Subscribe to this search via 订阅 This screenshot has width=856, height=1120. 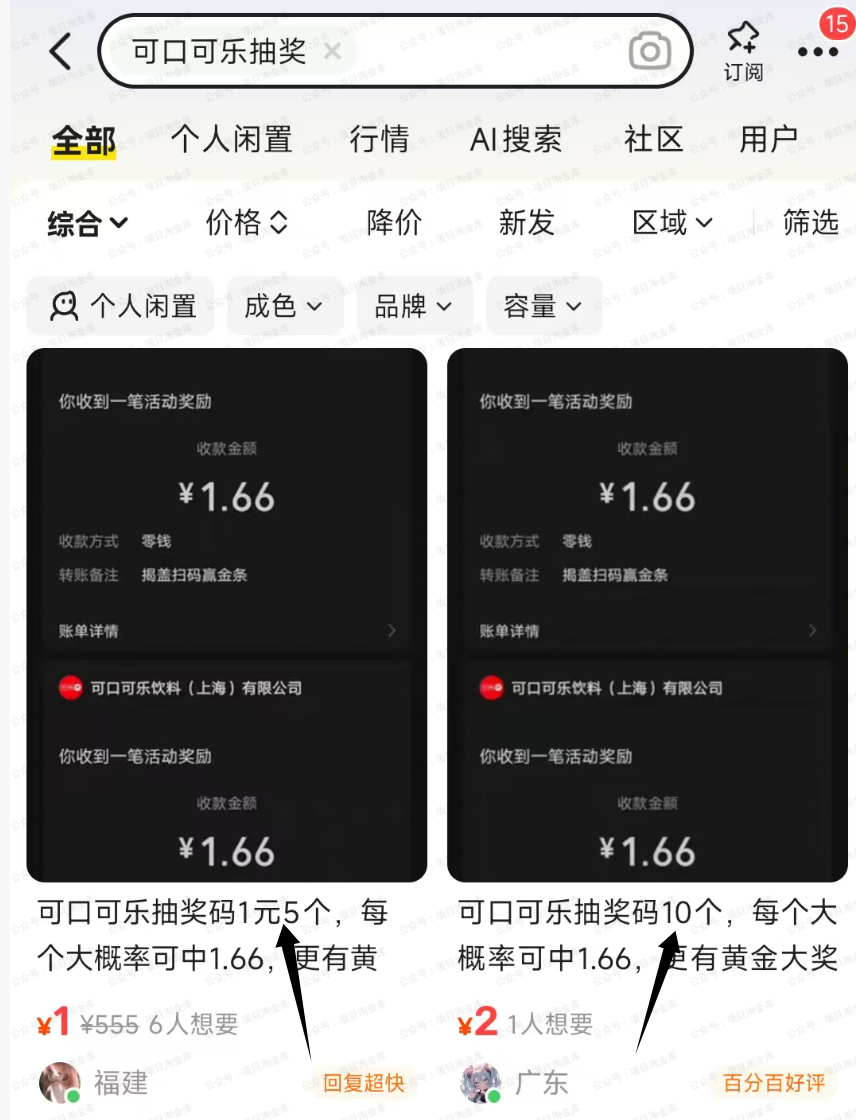[743, 51]
